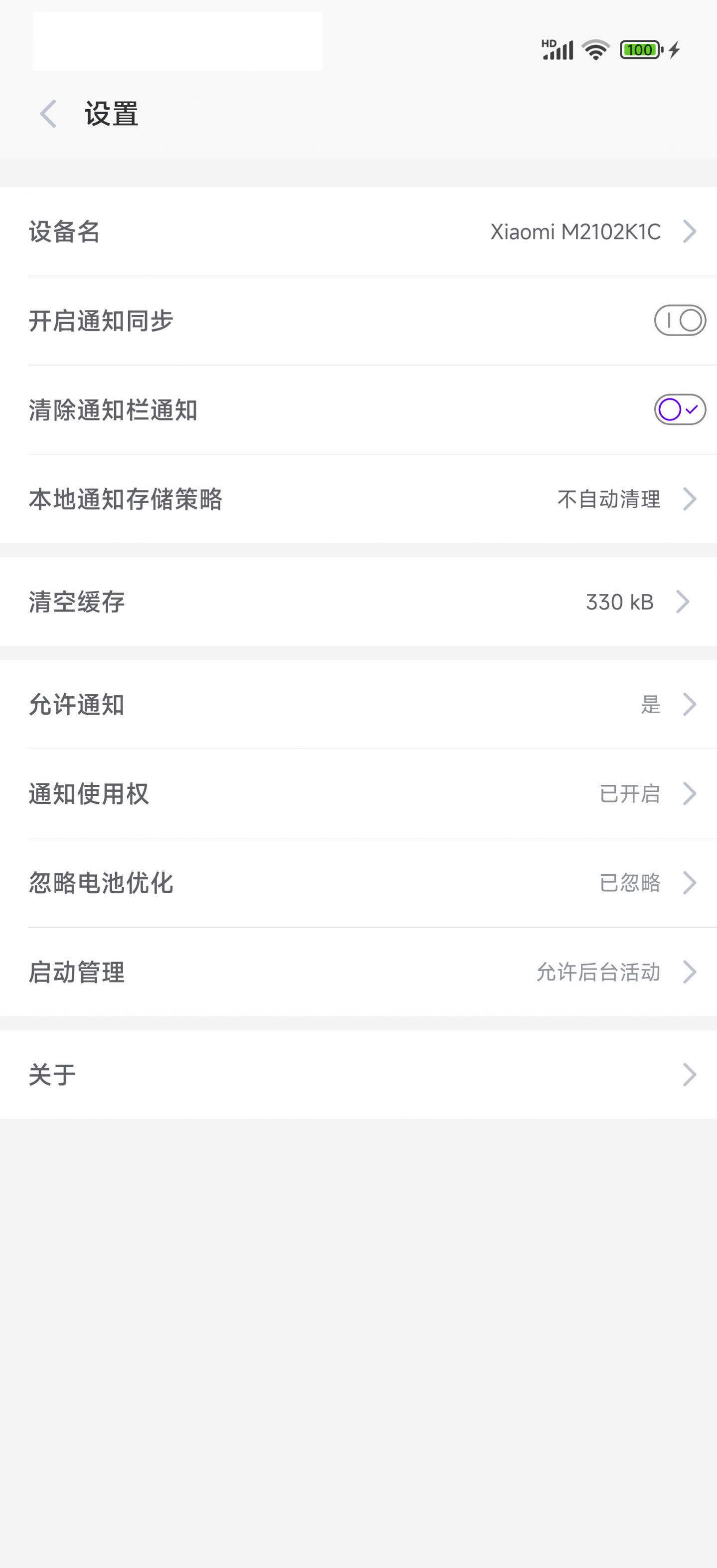Tap the battery indicator showing 100
This screenshot has height=1568, width=717.
[x=638, y=50]
